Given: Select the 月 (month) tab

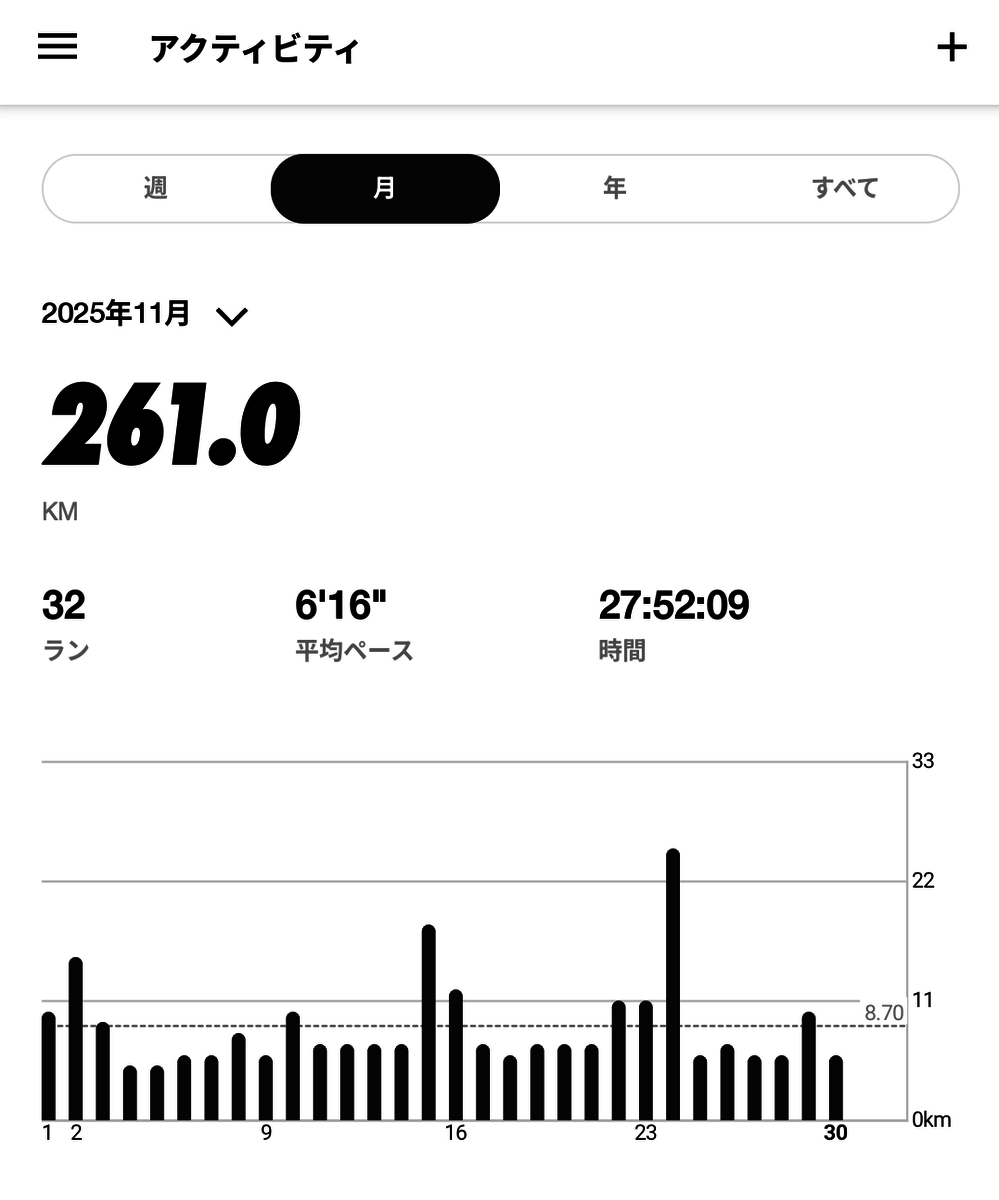Looking at the screenshot, I should [385, 188].
